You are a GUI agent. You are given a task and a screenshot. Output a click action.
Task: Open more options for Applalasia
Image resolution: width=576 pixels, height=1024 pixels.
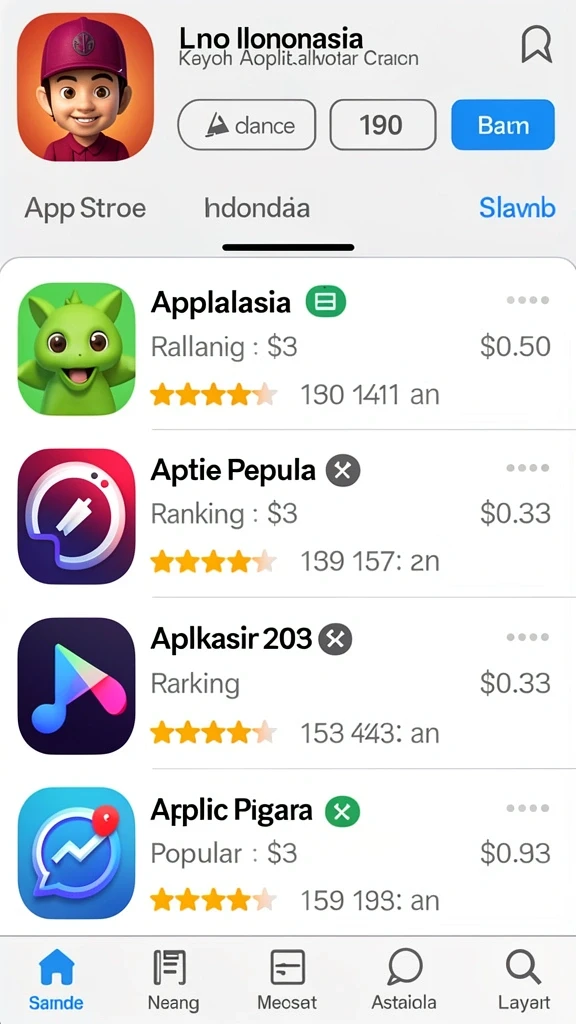pos(528,300)
